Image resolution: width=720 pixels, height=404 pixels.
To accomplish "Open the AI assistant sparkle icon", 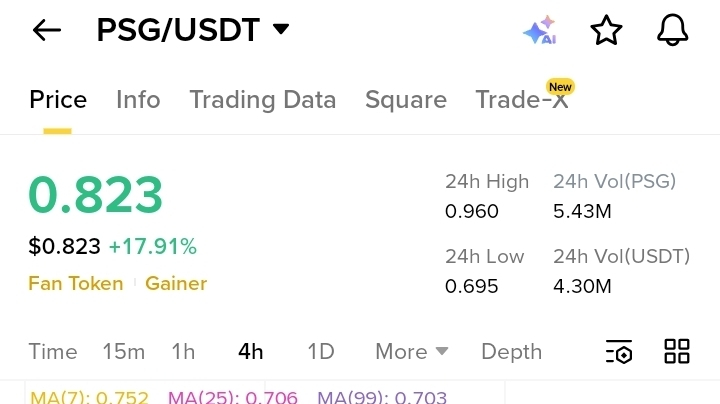I will click(539, 31).
